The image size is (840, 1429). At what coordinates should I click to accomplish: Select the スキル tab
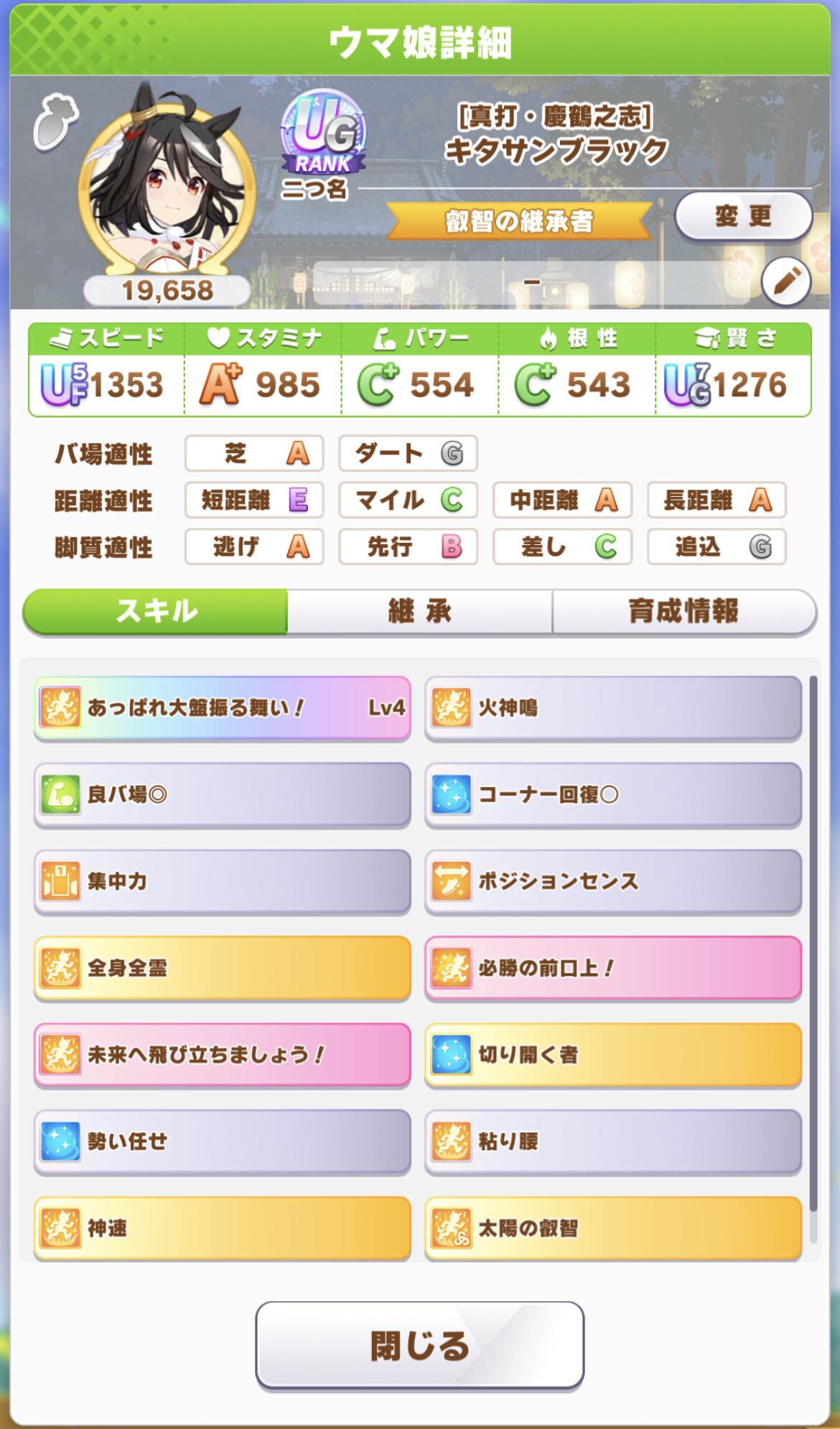pyautogui.click(x=156, y=612)
